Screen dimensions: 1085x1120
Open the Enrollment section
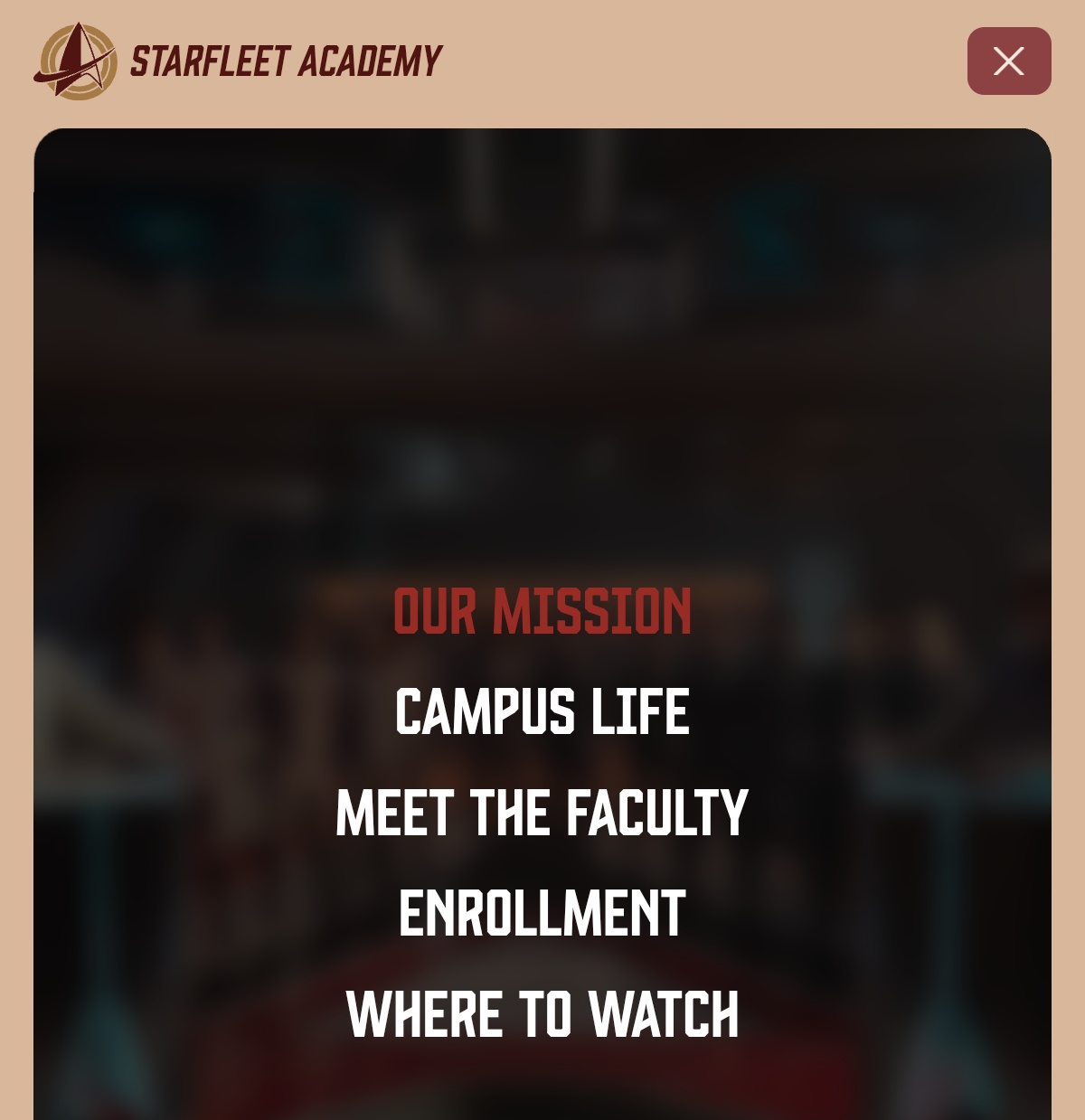click(542, 913)
